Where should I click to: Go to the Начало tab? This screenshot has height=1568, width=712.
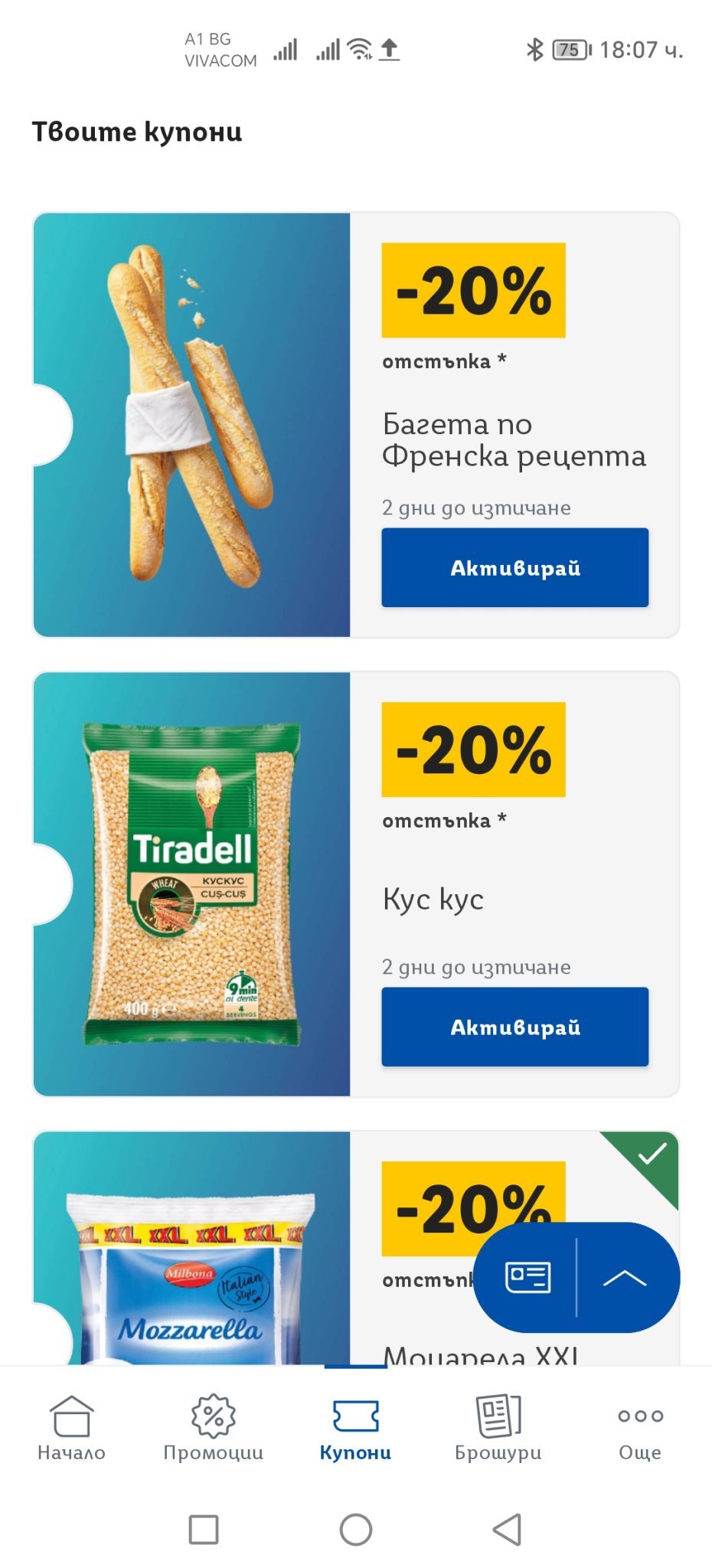pos(71,1428)
